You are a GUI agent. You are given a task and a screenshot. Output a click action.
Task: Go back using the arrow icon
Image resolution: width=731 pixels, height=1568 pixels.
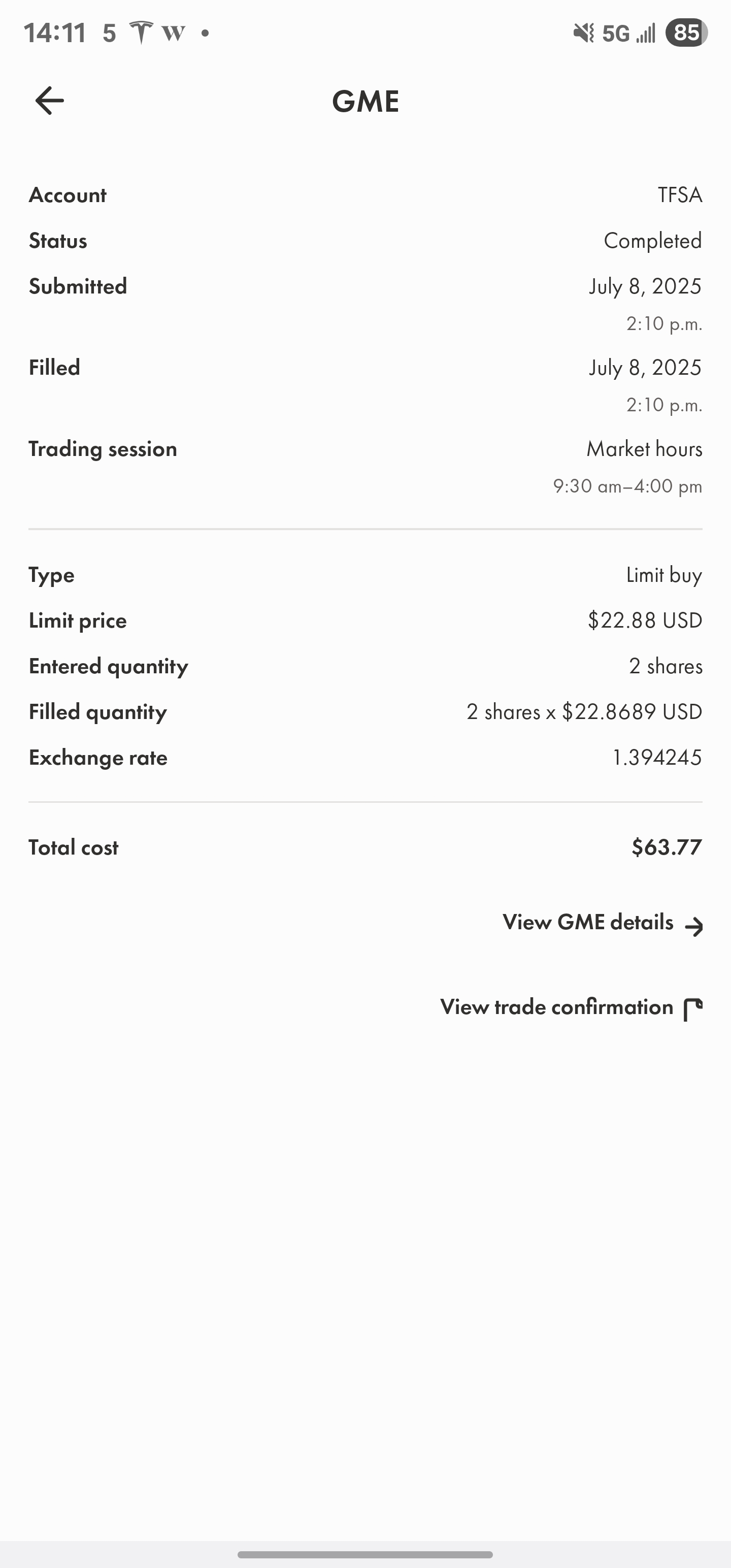pyautogui.click(x=49, y=101)
